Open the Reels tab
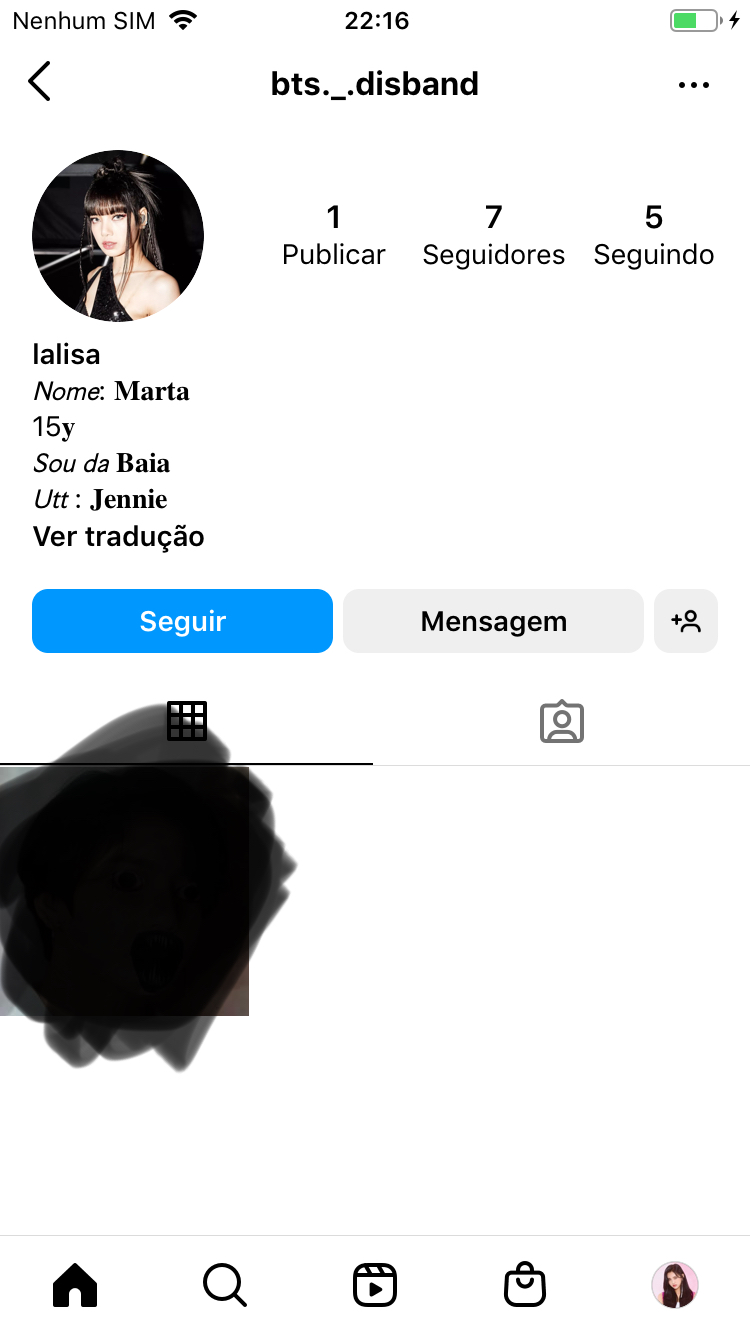The width and height of the screenshot is (750, 1334). [x=375, y=1285]
